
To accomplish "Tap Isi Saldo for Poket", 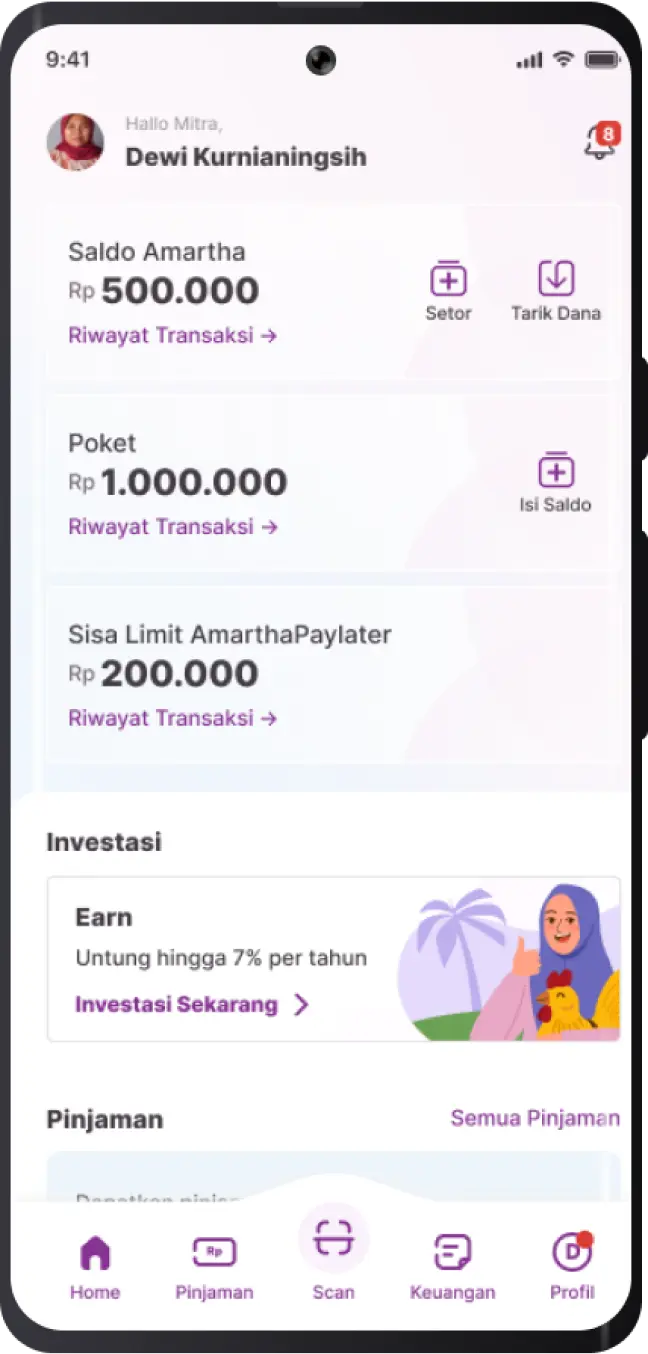I will click(x=556, y=482).
